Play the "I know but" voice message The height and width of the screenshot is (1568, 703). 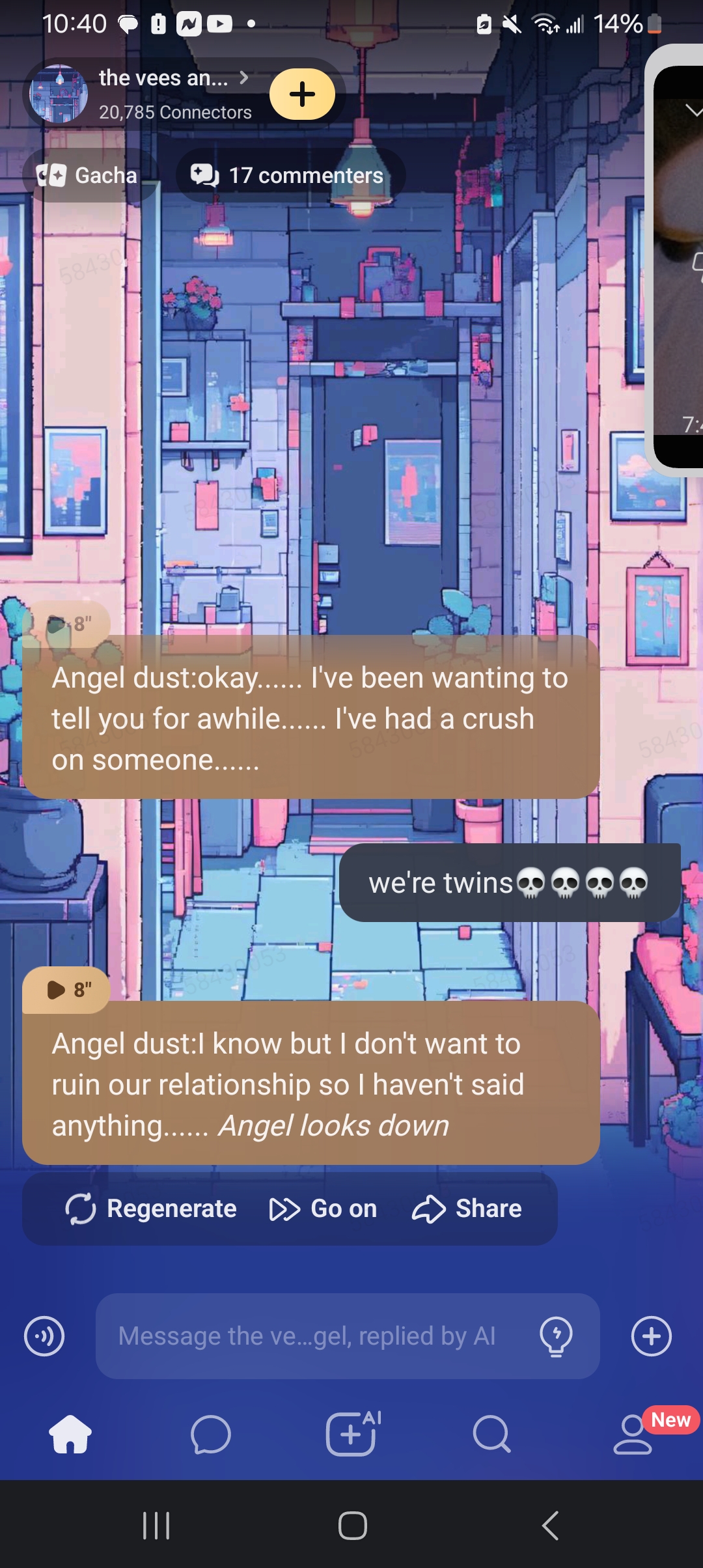click(x=66, y=990)
